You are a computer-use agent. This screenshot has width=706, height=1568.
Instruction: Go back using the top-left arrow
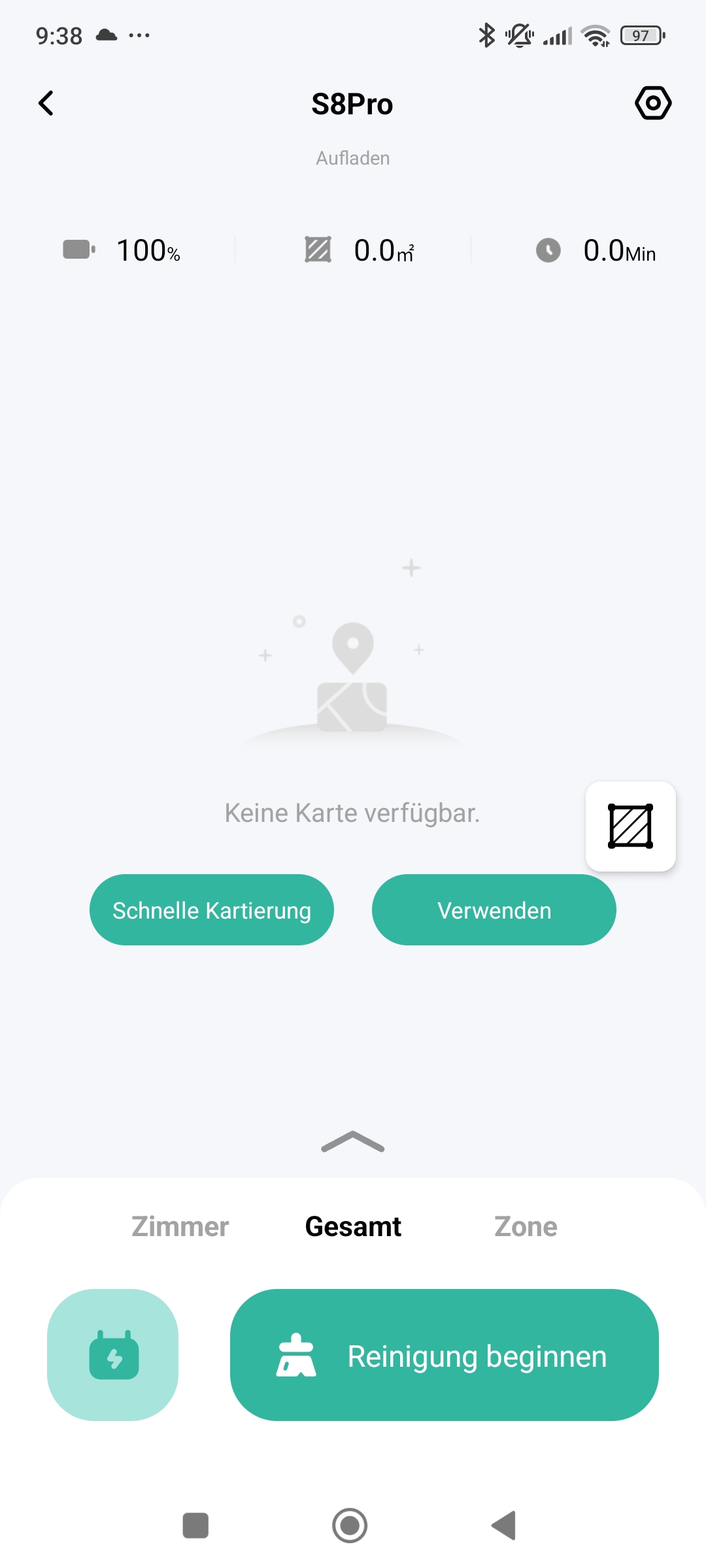46,103
